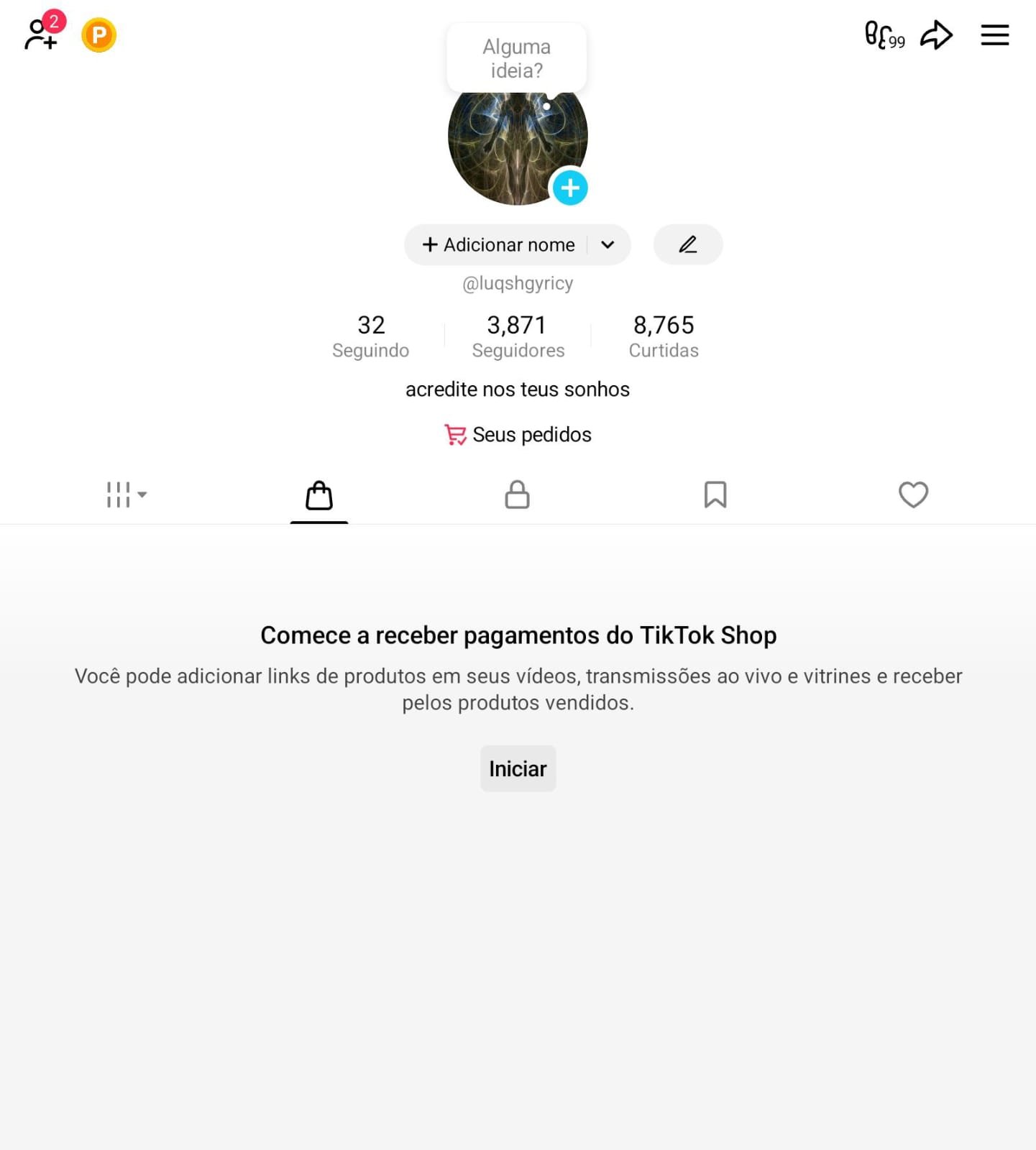Open the edit profile pencil icon

coord(687,244)
